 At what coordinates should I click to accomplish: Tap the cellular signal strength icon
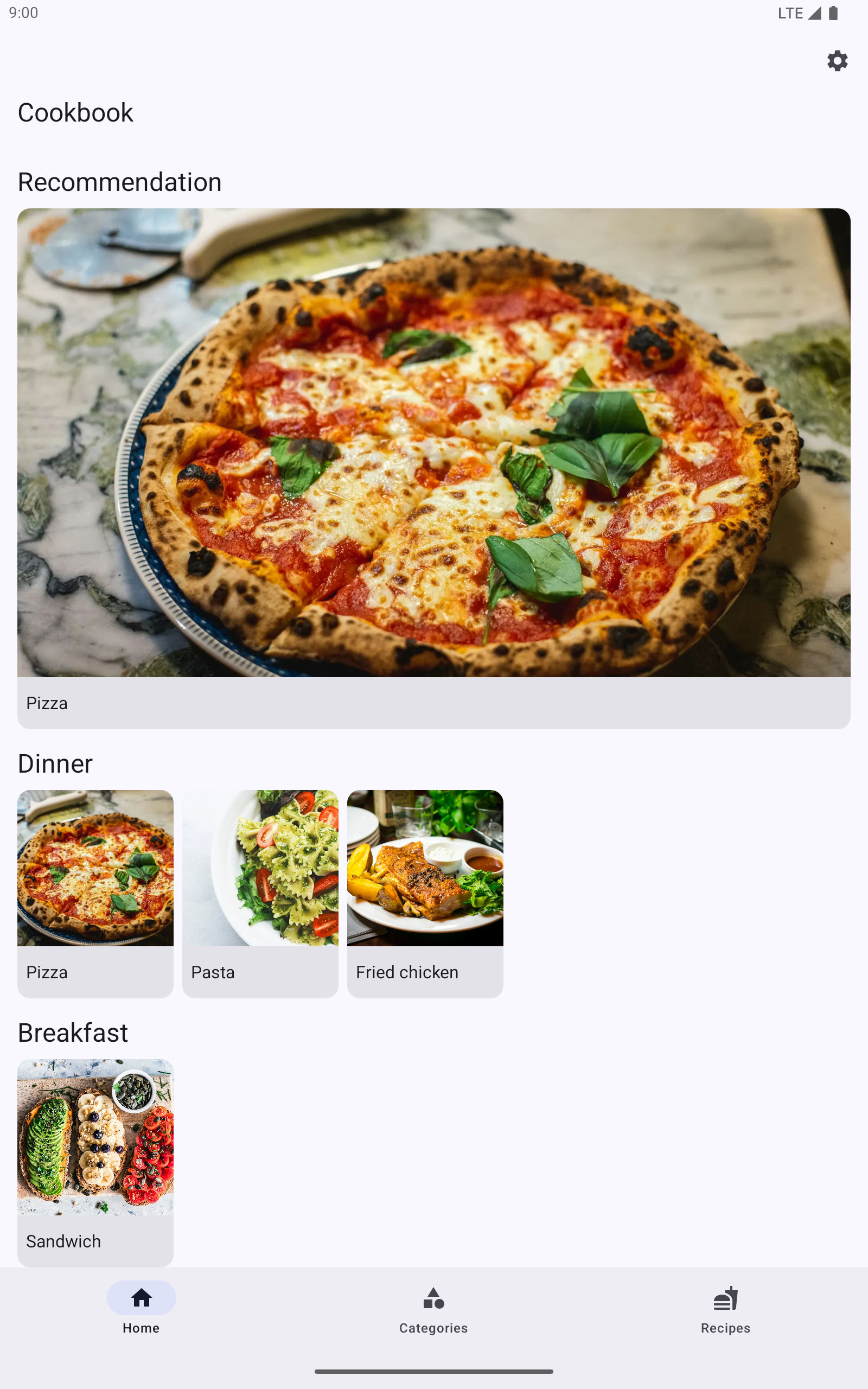click(814, 12)
